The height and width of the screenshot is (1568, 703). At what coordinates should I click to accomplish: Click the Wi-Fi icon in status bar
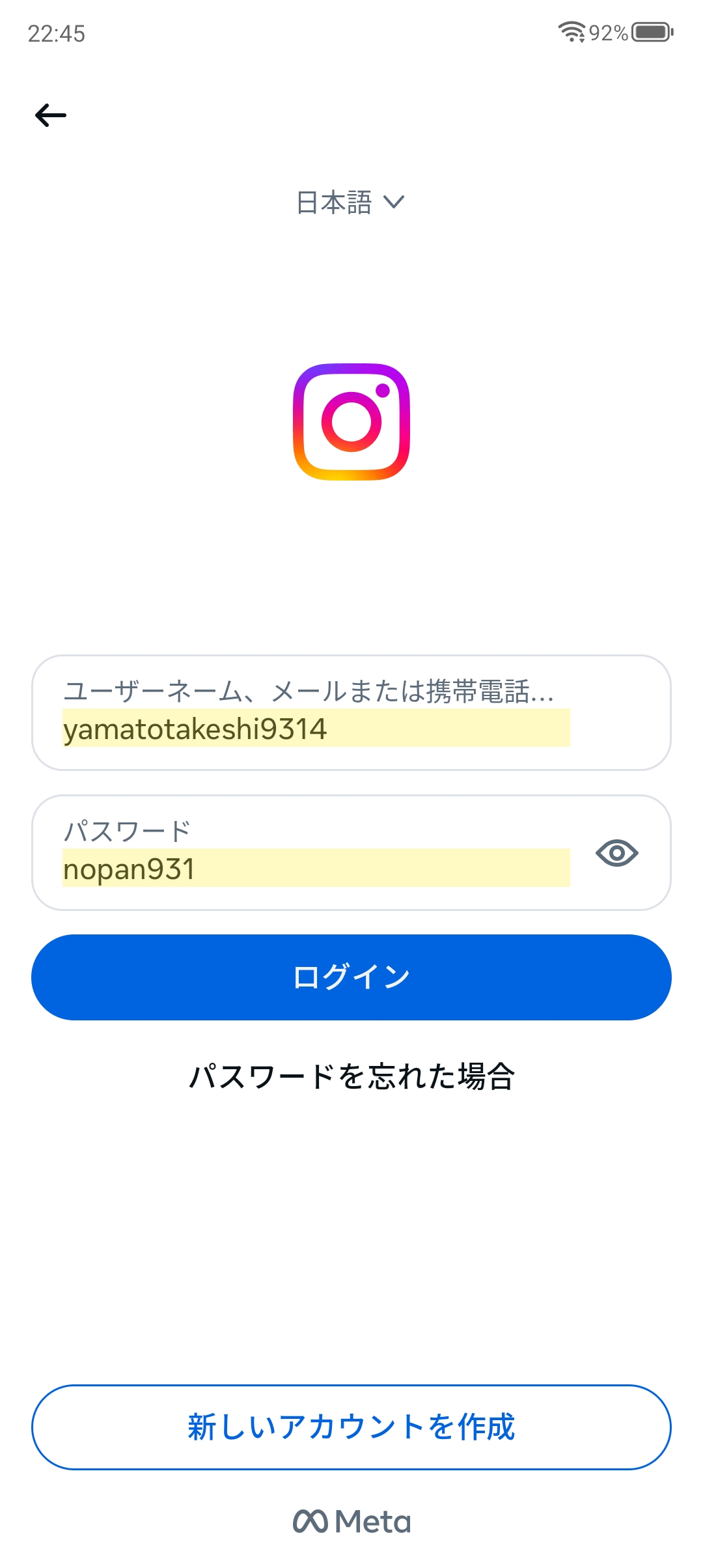[572, 31]
